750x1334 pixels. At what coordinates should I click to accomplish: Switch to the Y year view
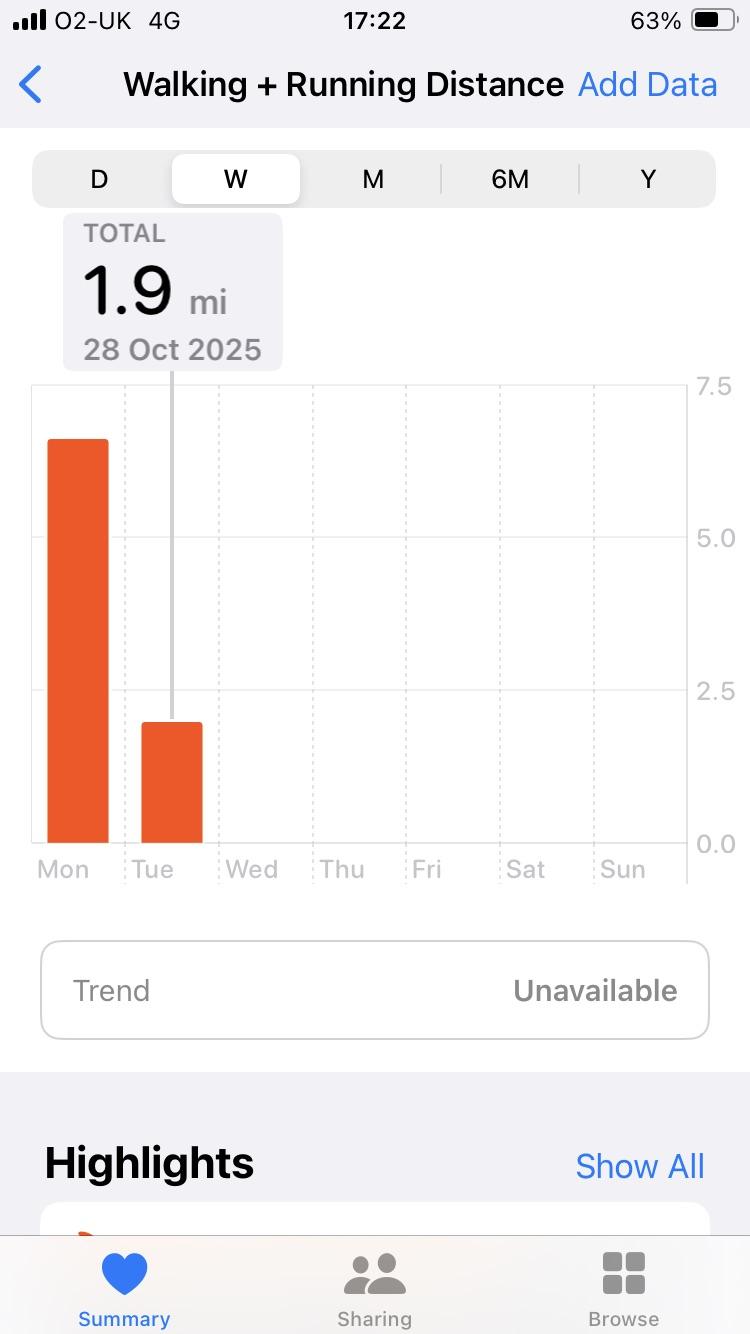pyautogui.click(x=648, y=179)
